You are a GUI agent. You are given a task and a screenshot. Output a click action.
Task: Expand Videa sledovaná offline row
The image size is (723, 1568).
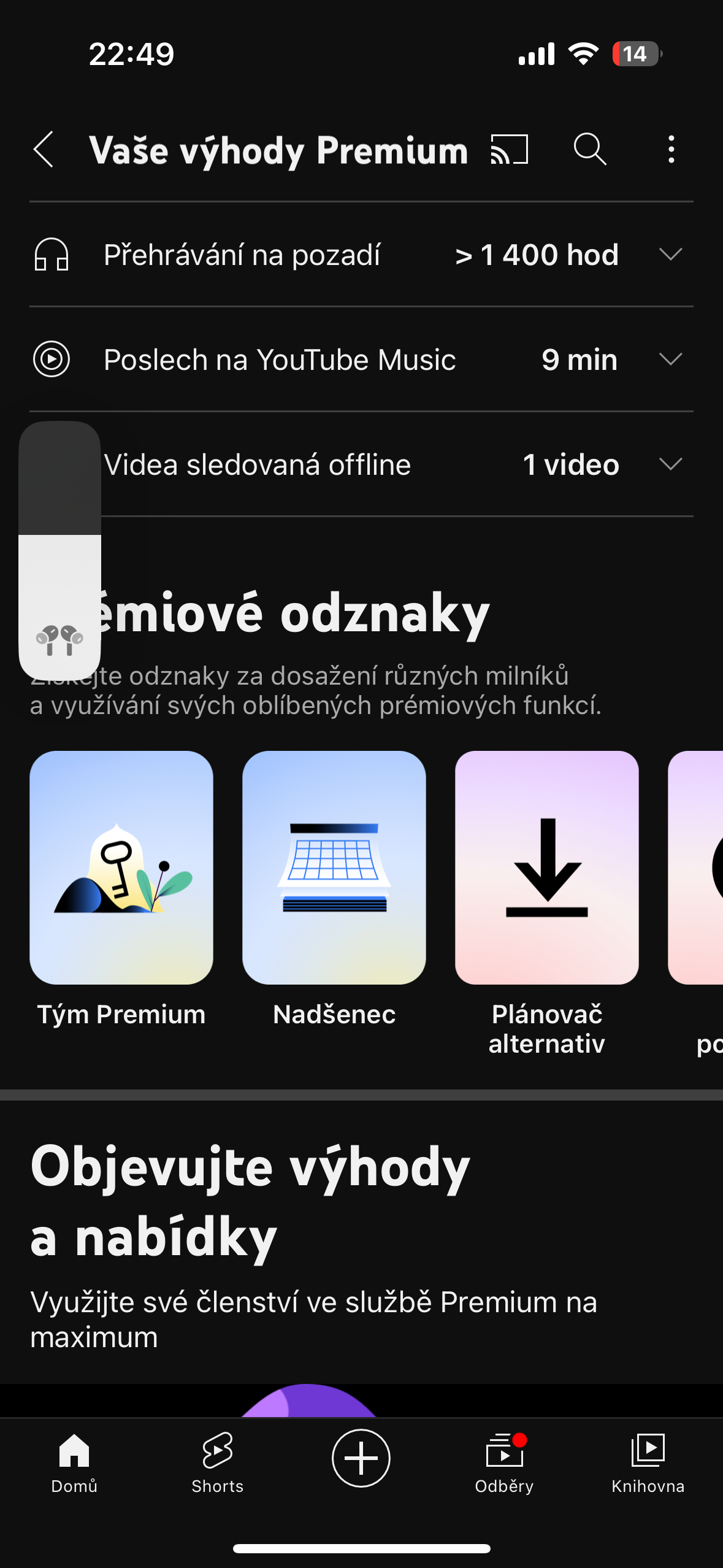pyautogui.click(x=670, y=464)
